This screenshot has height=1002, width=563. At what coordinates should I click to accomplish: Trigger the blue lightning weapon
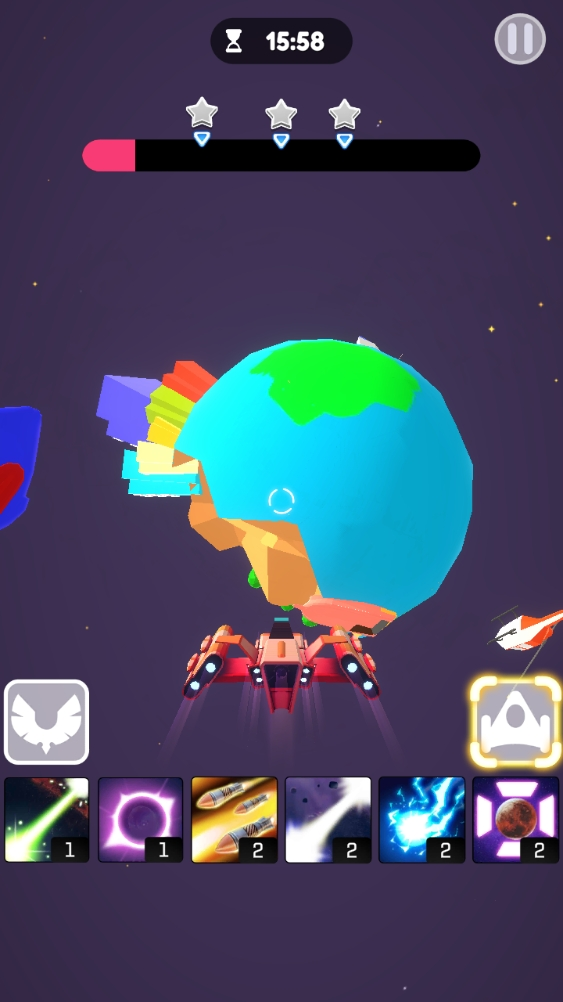422,819
